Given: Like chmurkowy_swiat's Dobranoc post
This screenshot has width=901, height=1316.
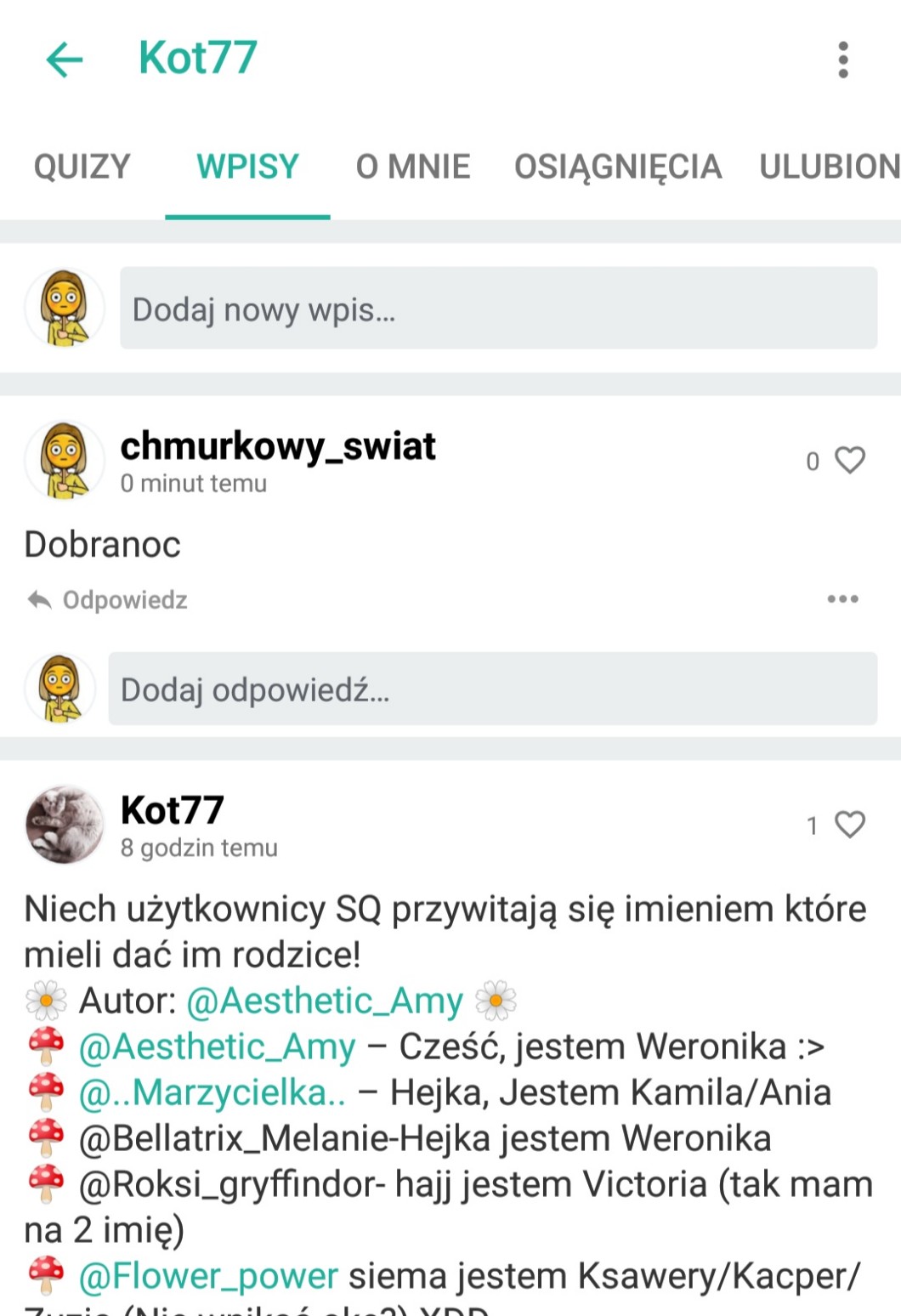Looking at the screenshot, I should 849,460.
